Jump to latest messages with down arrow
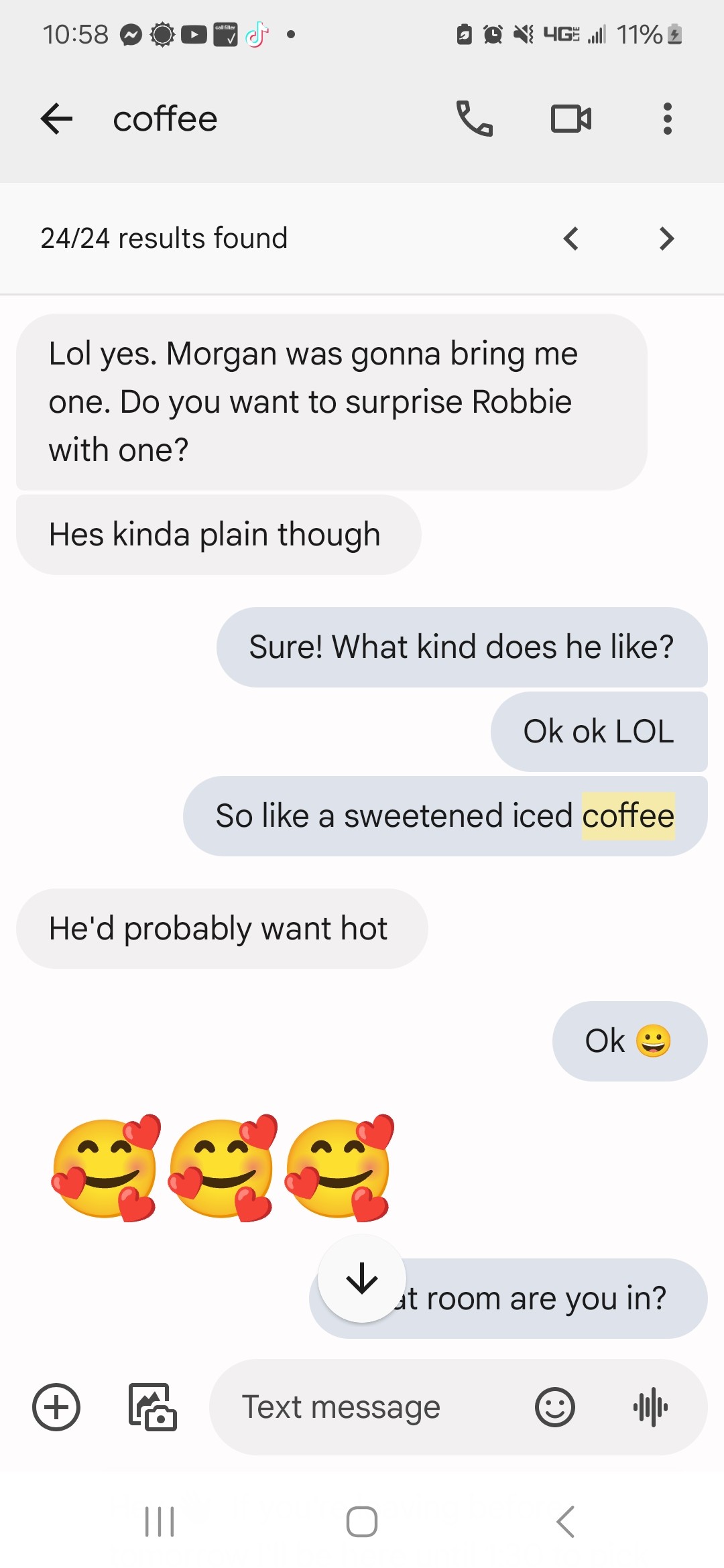This screenshot has width=724, height=1568. (x=362, y=1279)
